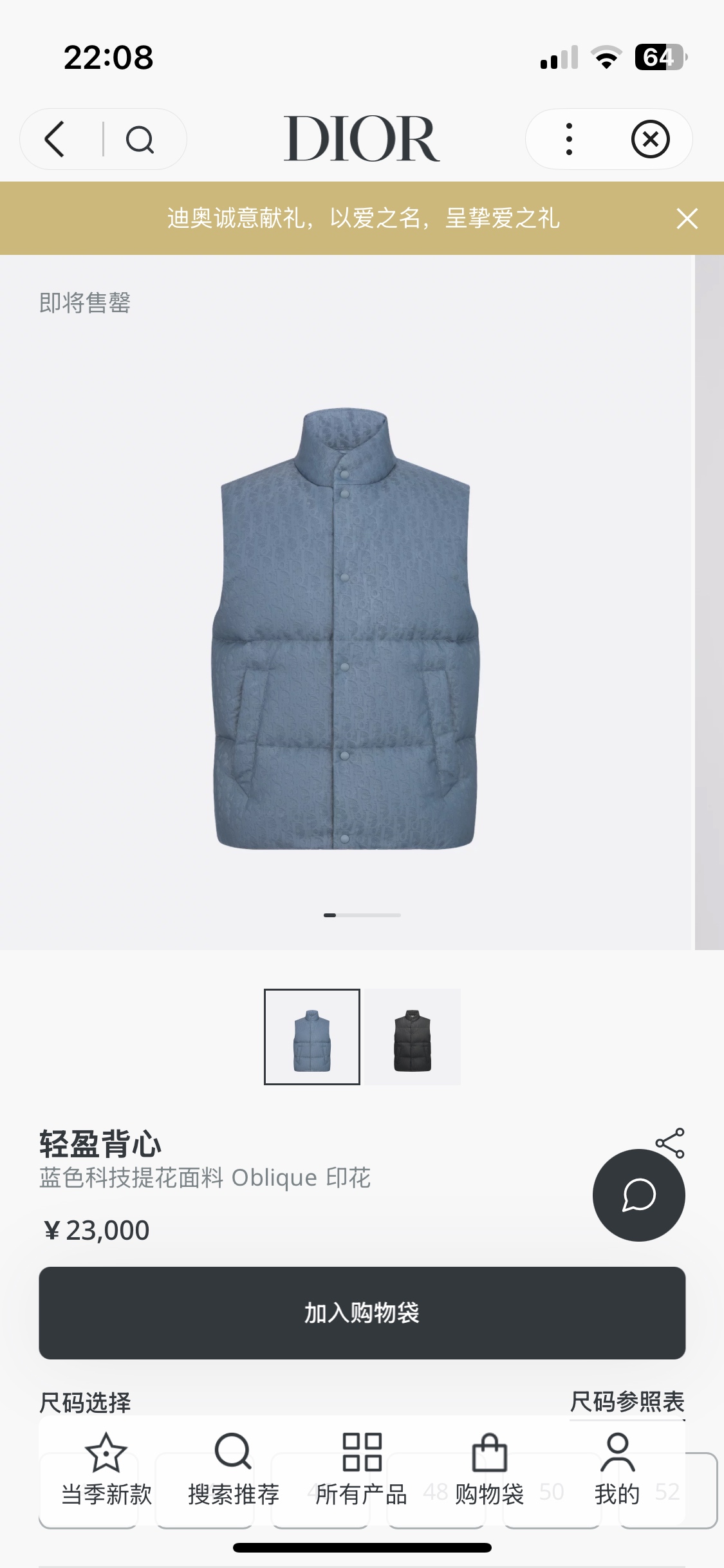Image resolution: width=724 pixels, height=1568 pixels.
Task: Select the black vest color thumbnail
Action: tap(413, 1036)
